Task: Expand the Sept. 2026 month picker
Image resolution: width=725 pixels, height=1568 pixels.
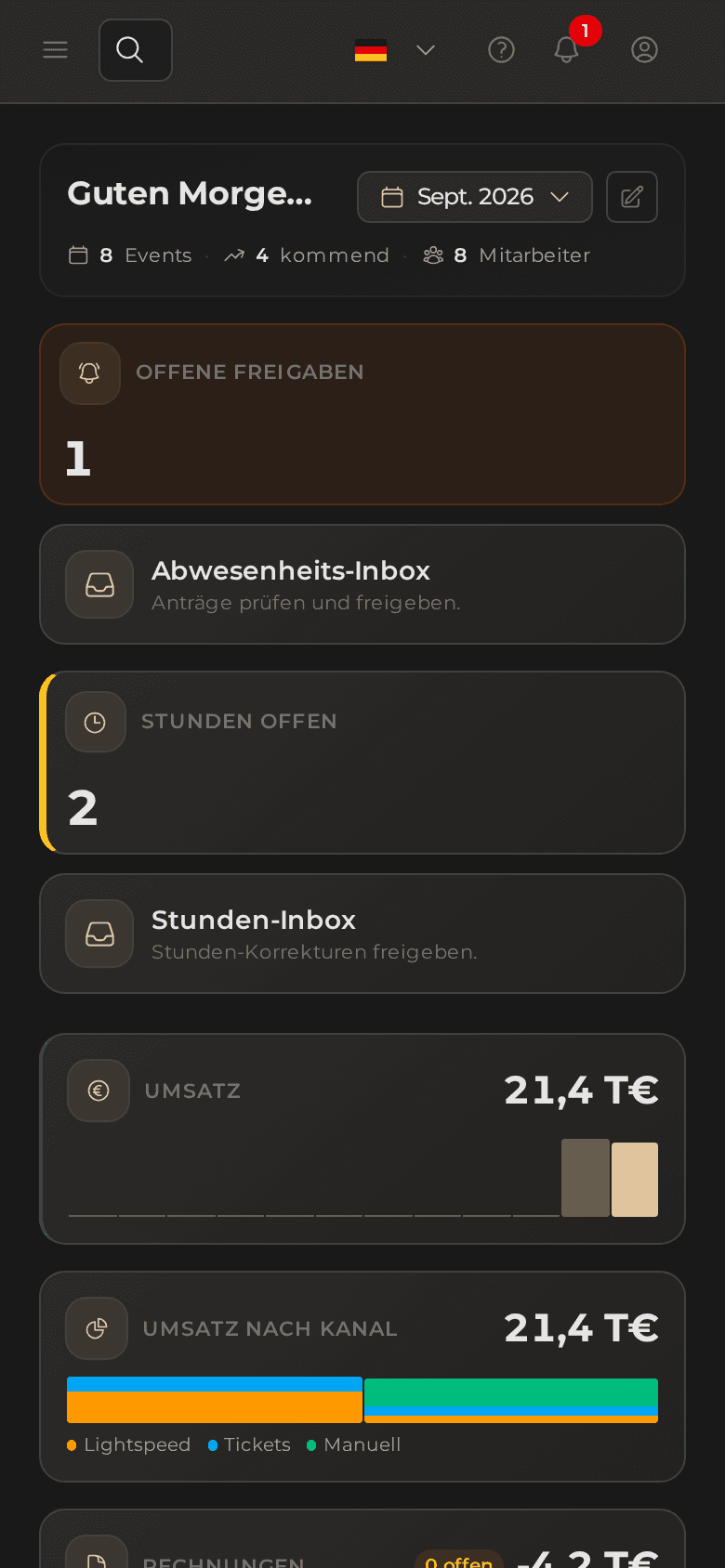Action: point(475,197)
